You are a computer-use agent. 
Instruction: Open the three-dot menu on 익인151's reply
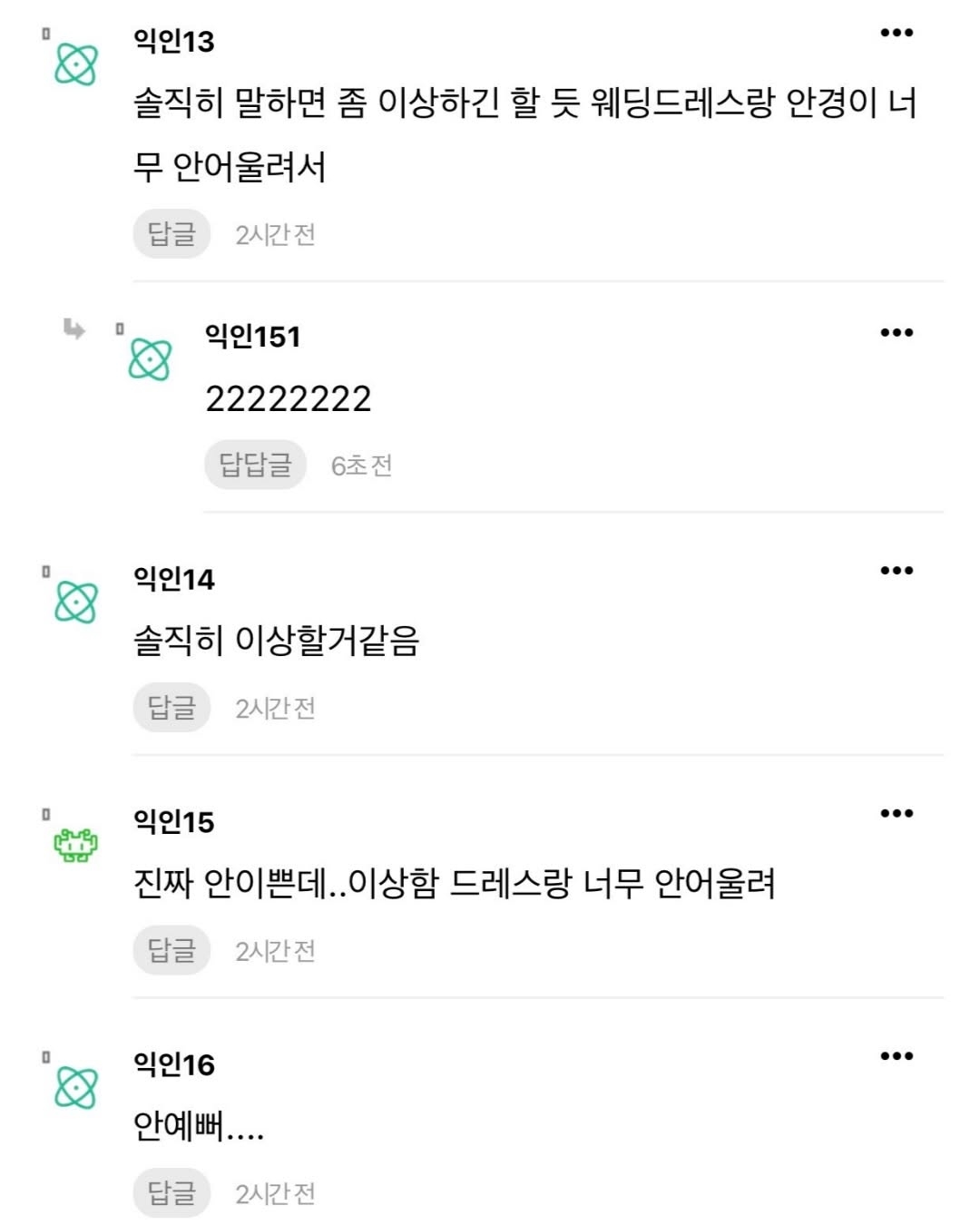[x=896, y=333]
